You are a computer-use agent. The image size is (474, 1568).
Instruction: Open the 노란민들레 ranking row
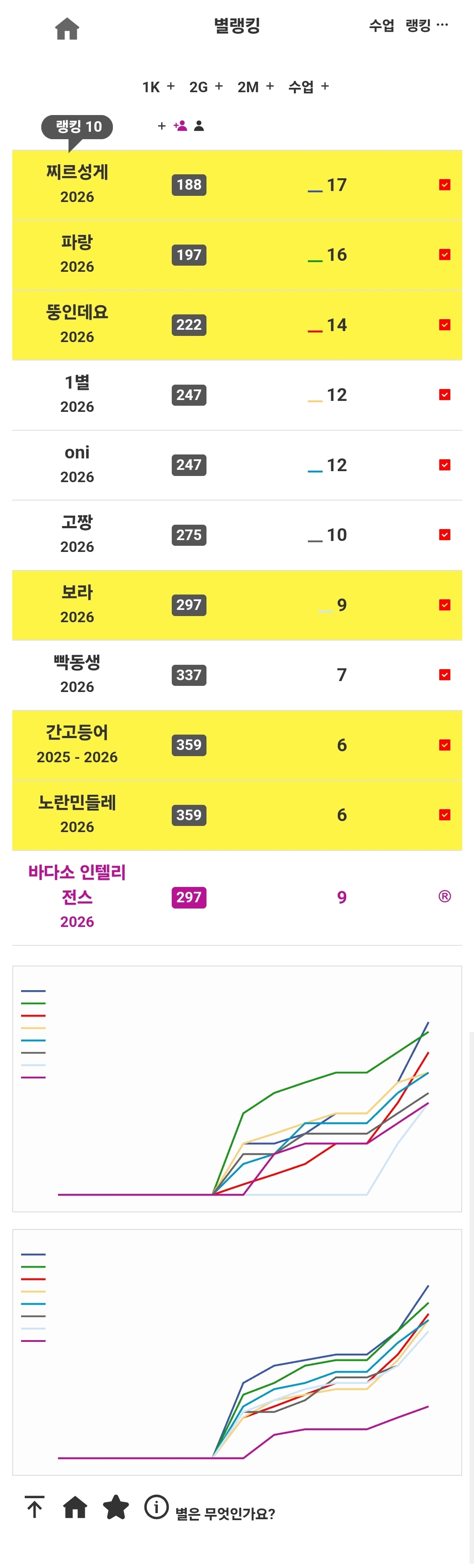[237, 815]
